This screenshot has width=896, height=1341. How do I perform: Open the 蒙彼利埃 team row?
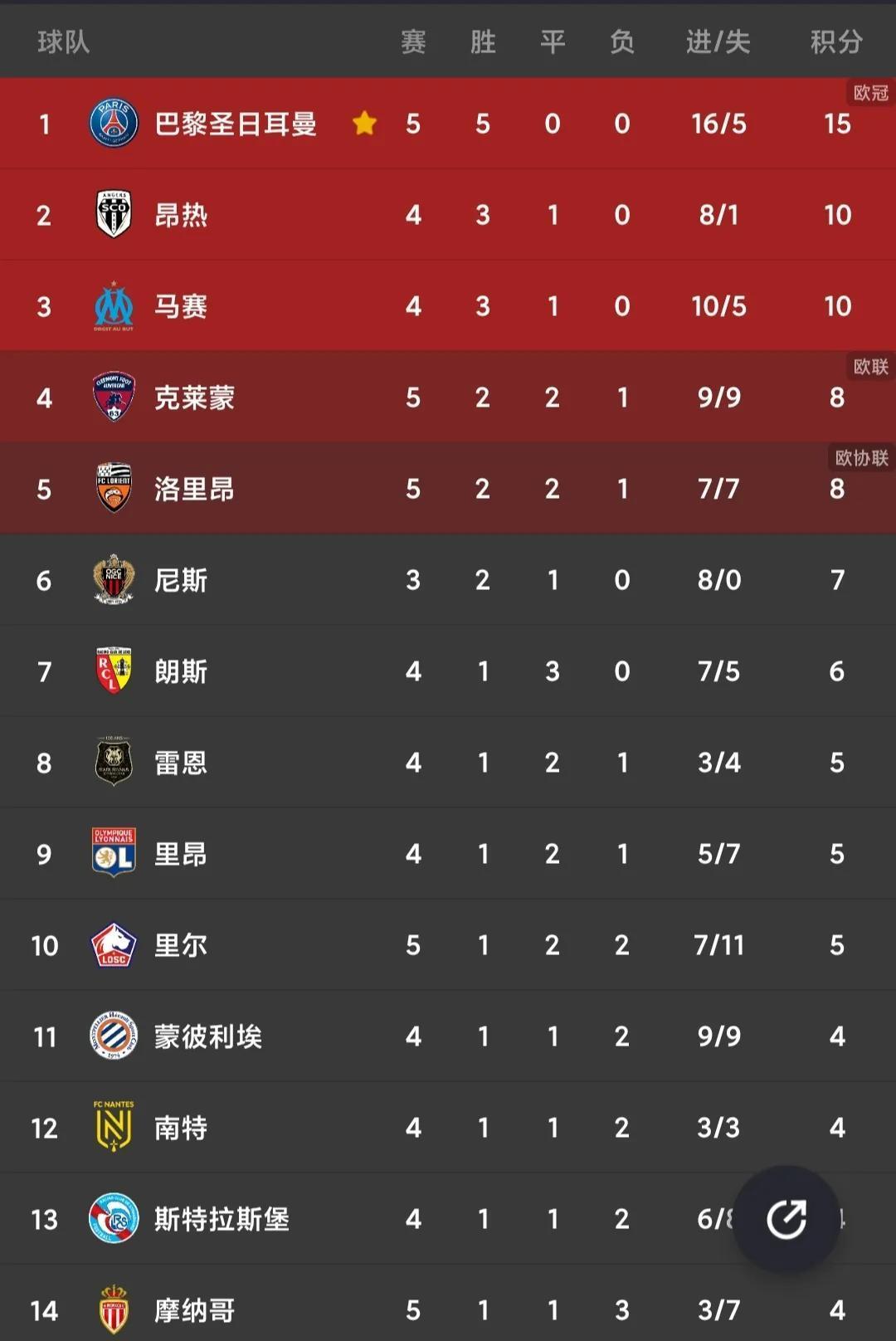207,1036
